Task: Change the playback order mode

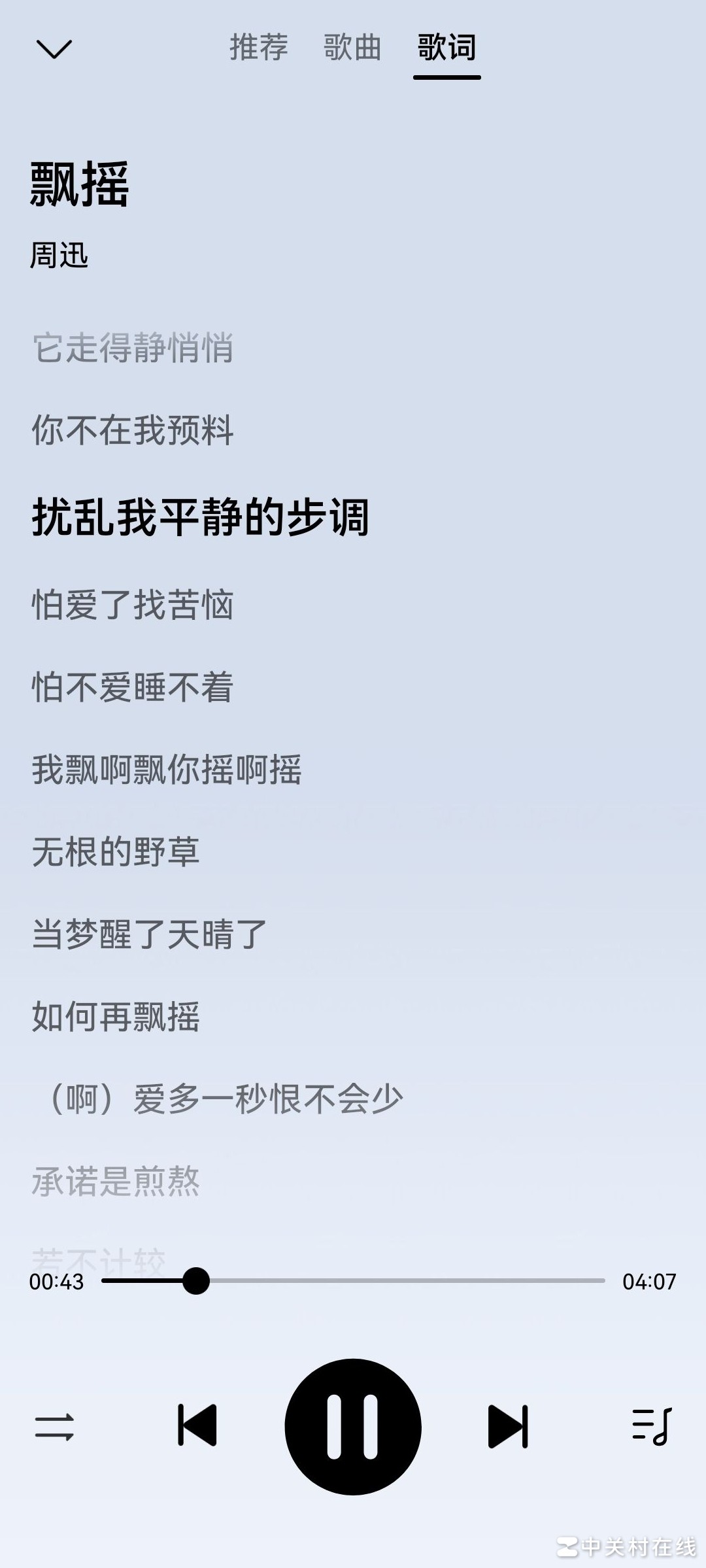Action: click(x=54, y=1427)
